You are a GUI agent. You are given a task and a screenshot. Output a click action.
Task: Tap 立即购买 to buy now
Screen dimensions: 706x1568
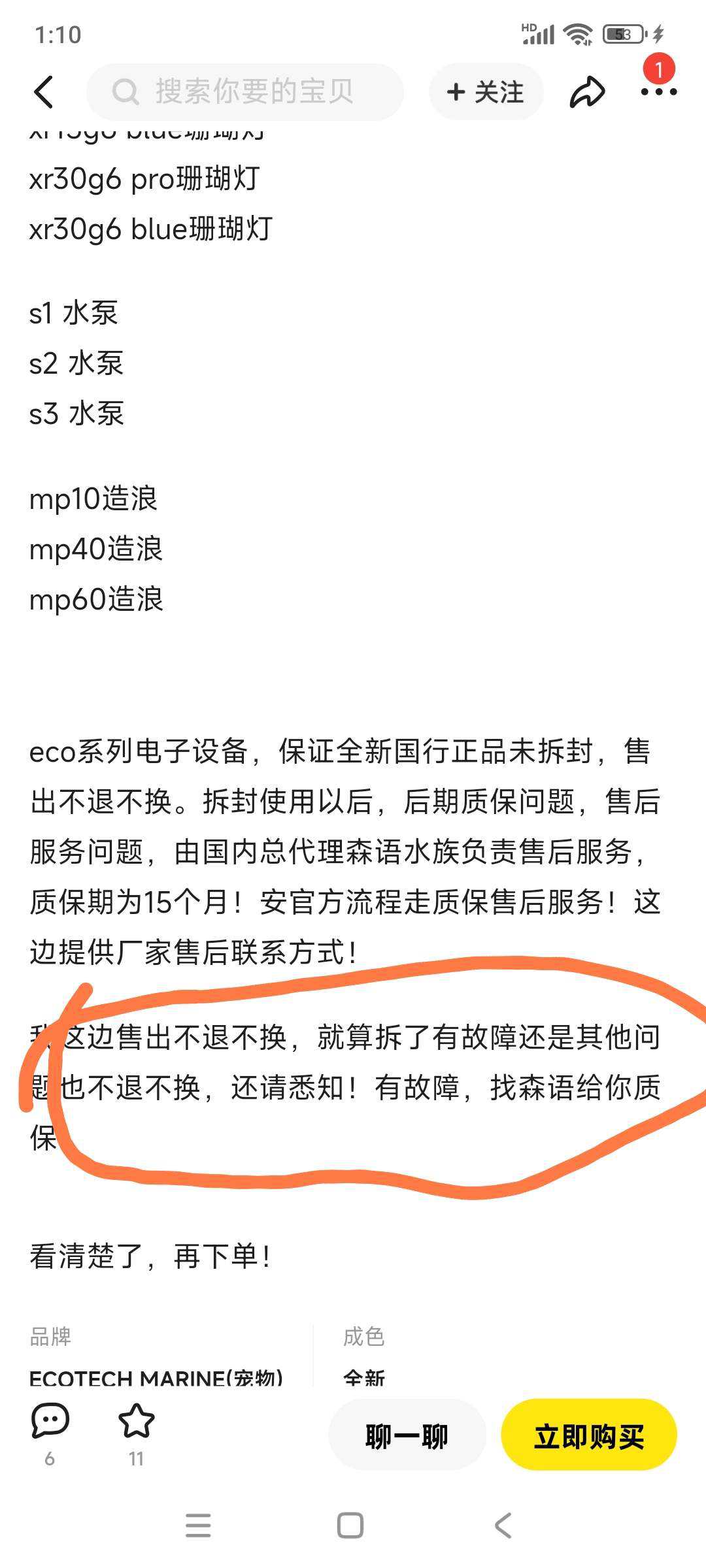pyautogui.click(x=589, y=1437)
